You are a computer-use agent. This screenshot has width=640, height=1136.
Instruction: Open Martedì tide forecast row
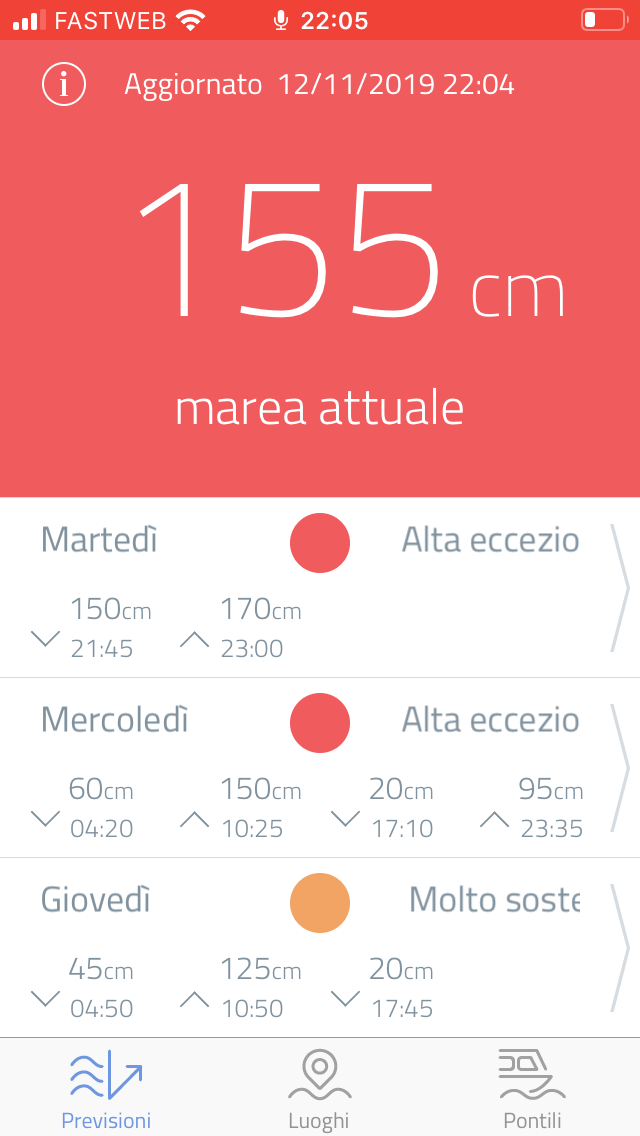320,588
